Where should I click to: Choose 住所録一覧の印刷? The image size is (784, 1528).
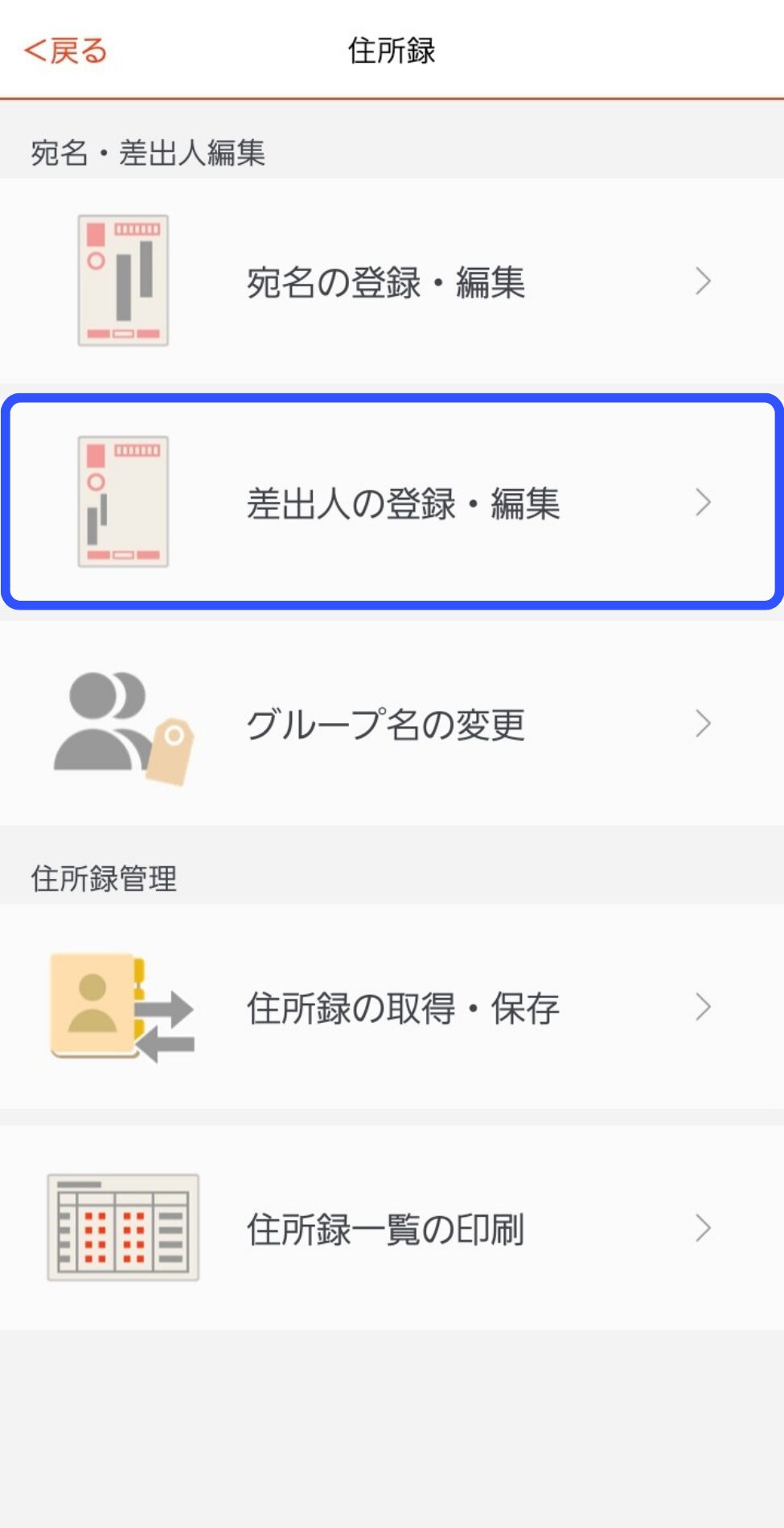point(392,1228)
